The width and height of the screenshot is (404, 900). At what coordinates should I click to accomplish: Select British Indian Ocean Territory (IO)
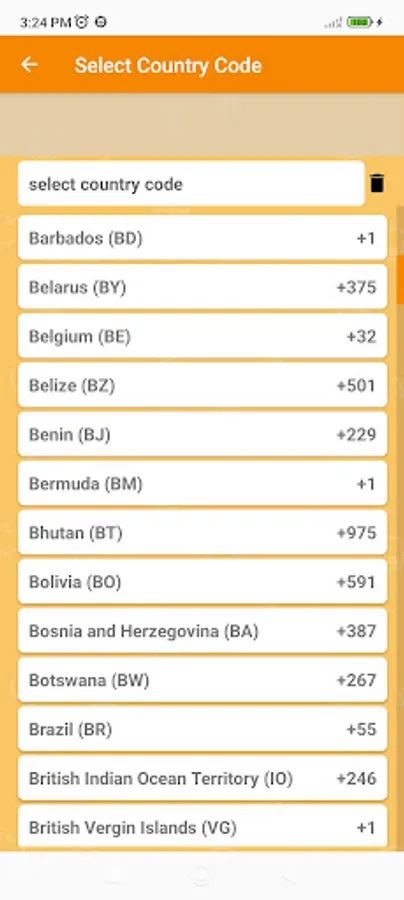[203, 779]
